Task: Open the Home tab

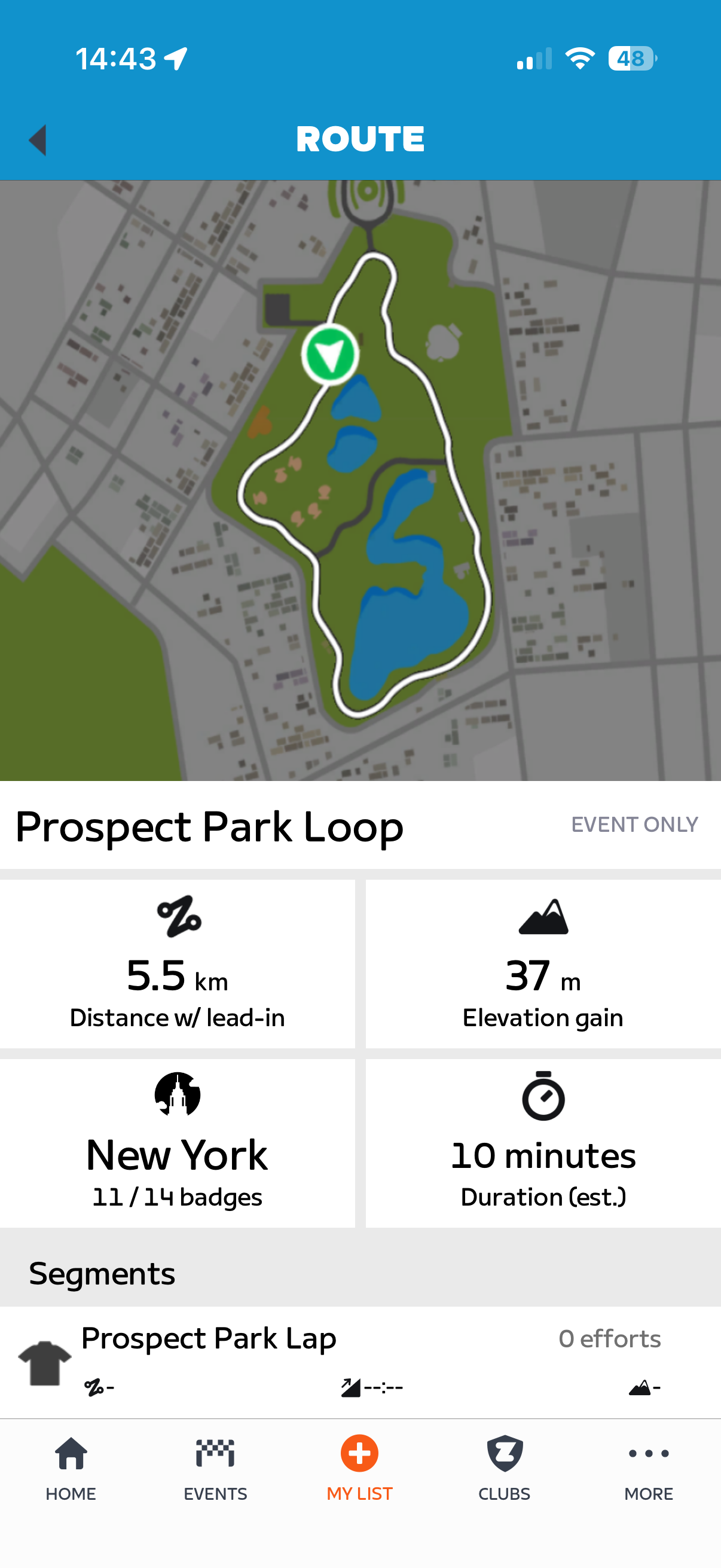Action: (x=71, y=1468)
